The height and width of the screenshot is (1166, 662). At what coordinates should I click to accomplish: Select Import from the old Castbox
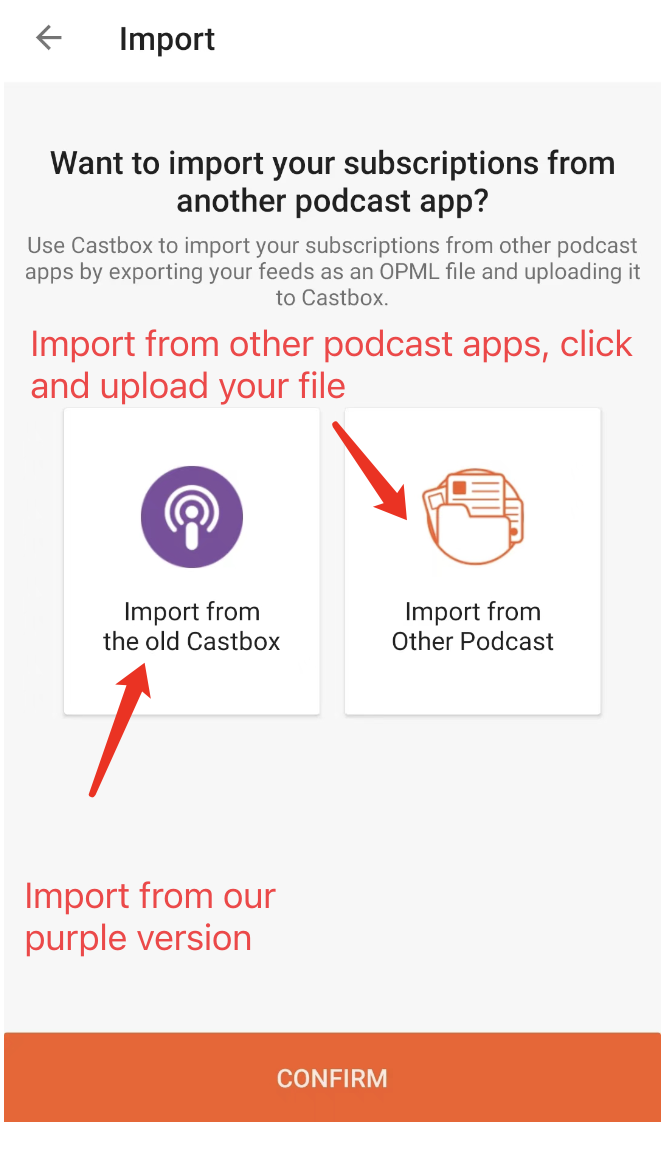[x=192, y=561]
